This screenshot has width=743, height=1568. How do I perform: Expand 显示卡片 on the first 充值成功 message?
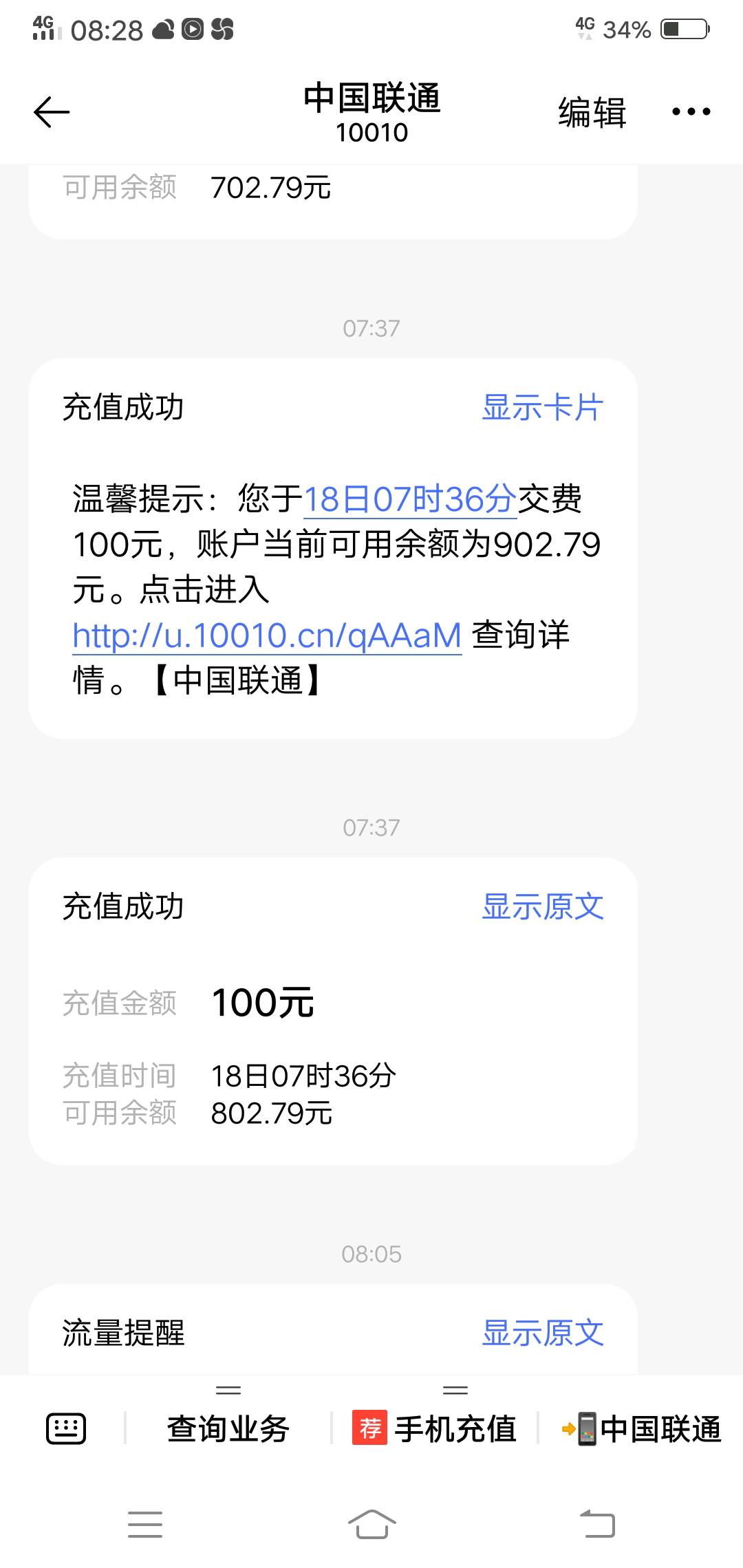(x=541, y=408)
